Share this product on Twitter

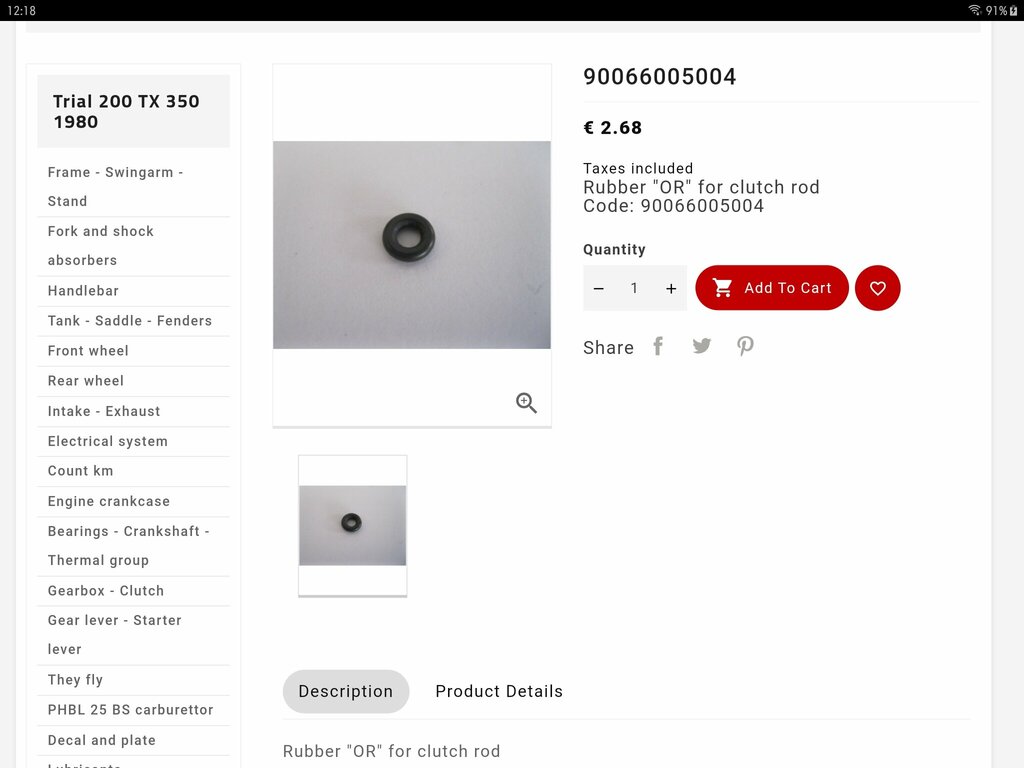702,347
